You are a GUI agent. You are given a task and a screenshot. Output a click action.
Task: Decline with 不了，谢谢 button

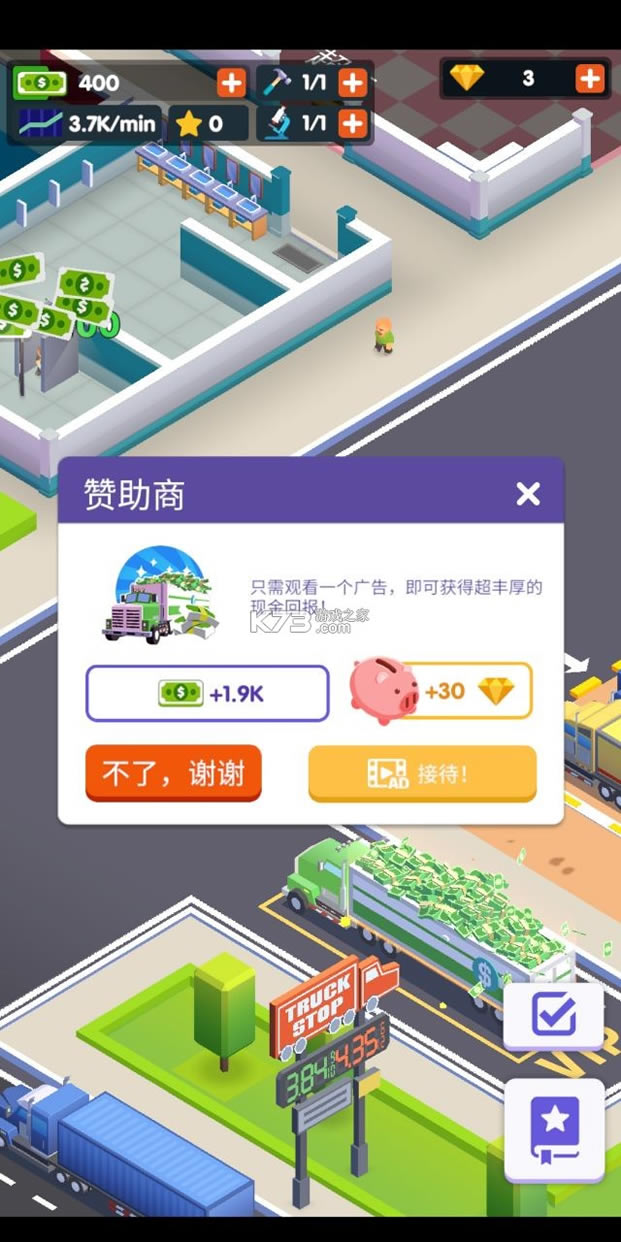173,772
